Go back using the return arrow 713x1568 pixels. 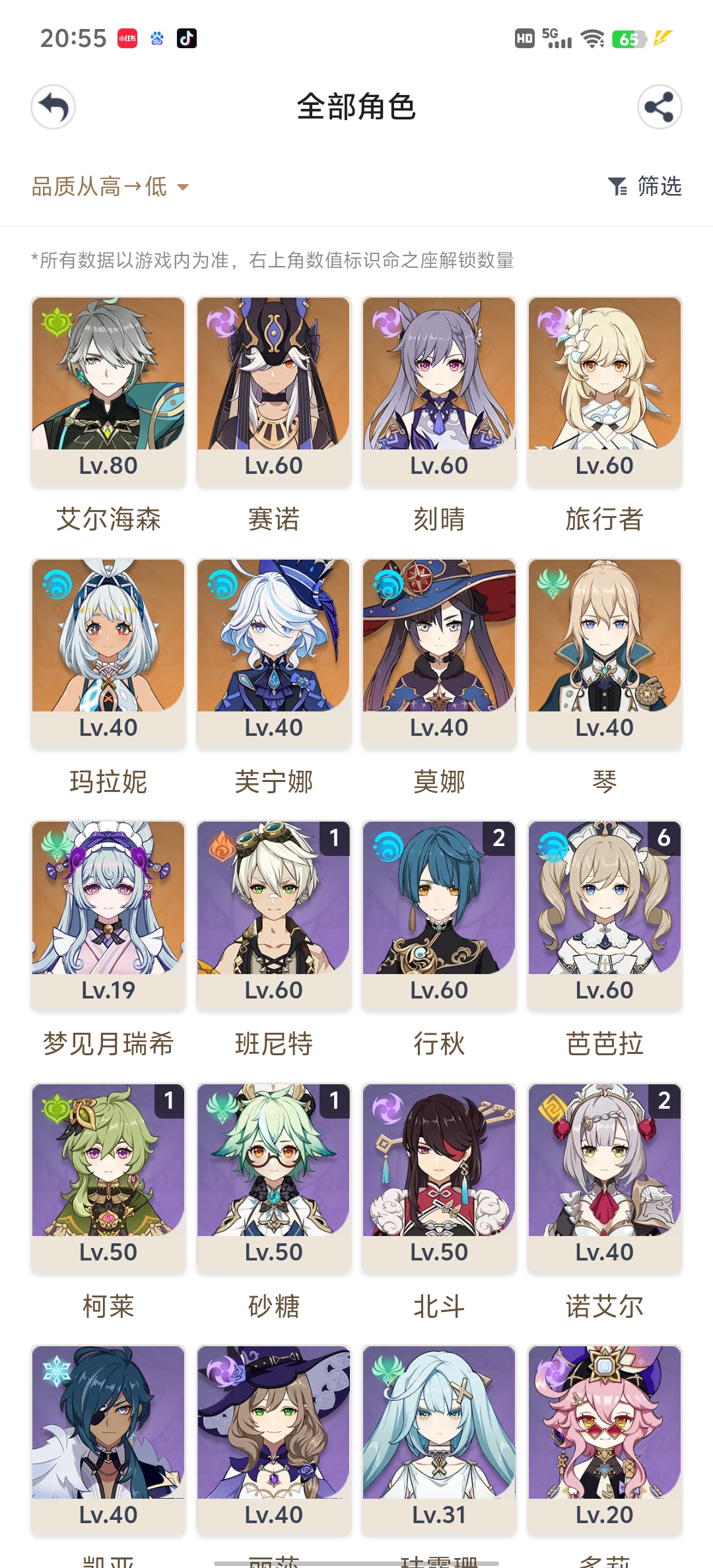(53, 107)
